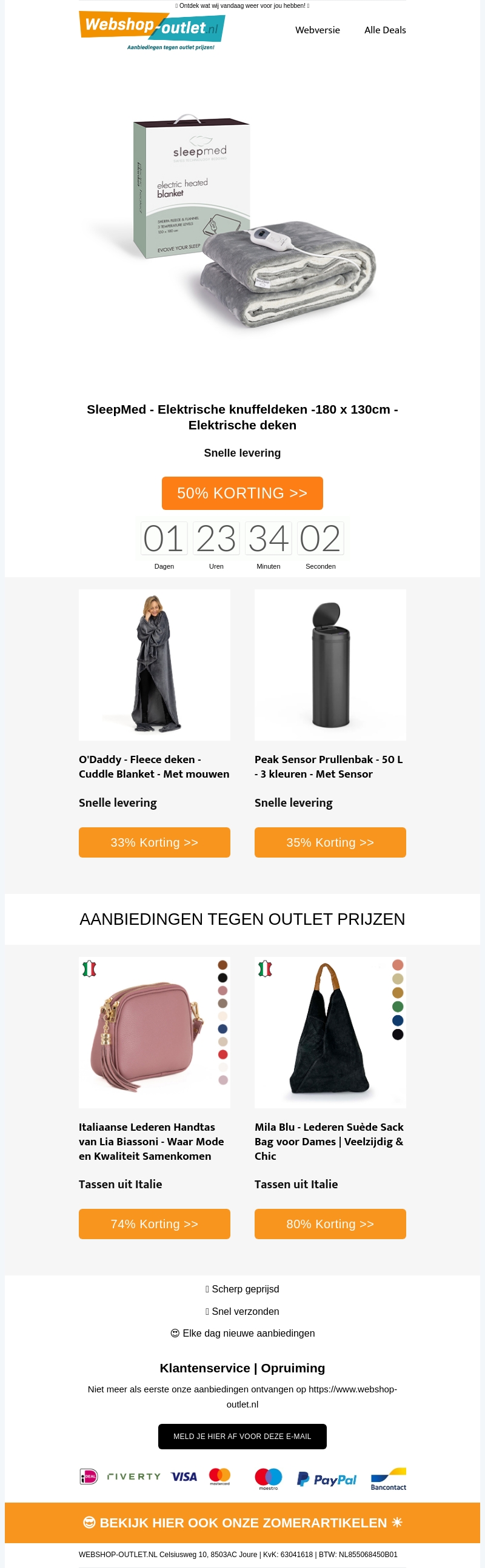Tap the 50% KORTING button
The image size is (485, 1568).
(242, 493)
